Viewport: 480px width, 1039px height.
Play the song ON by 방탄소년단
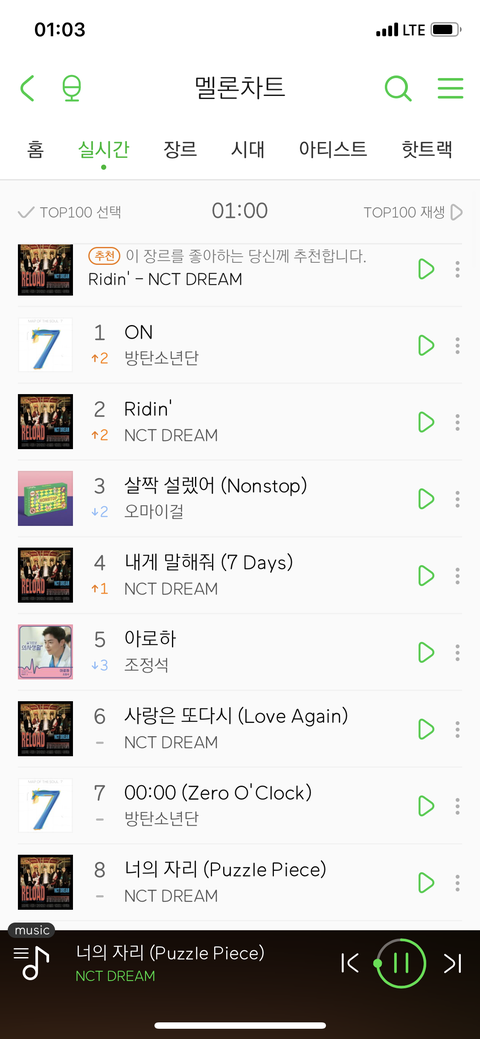coord(426,345)
